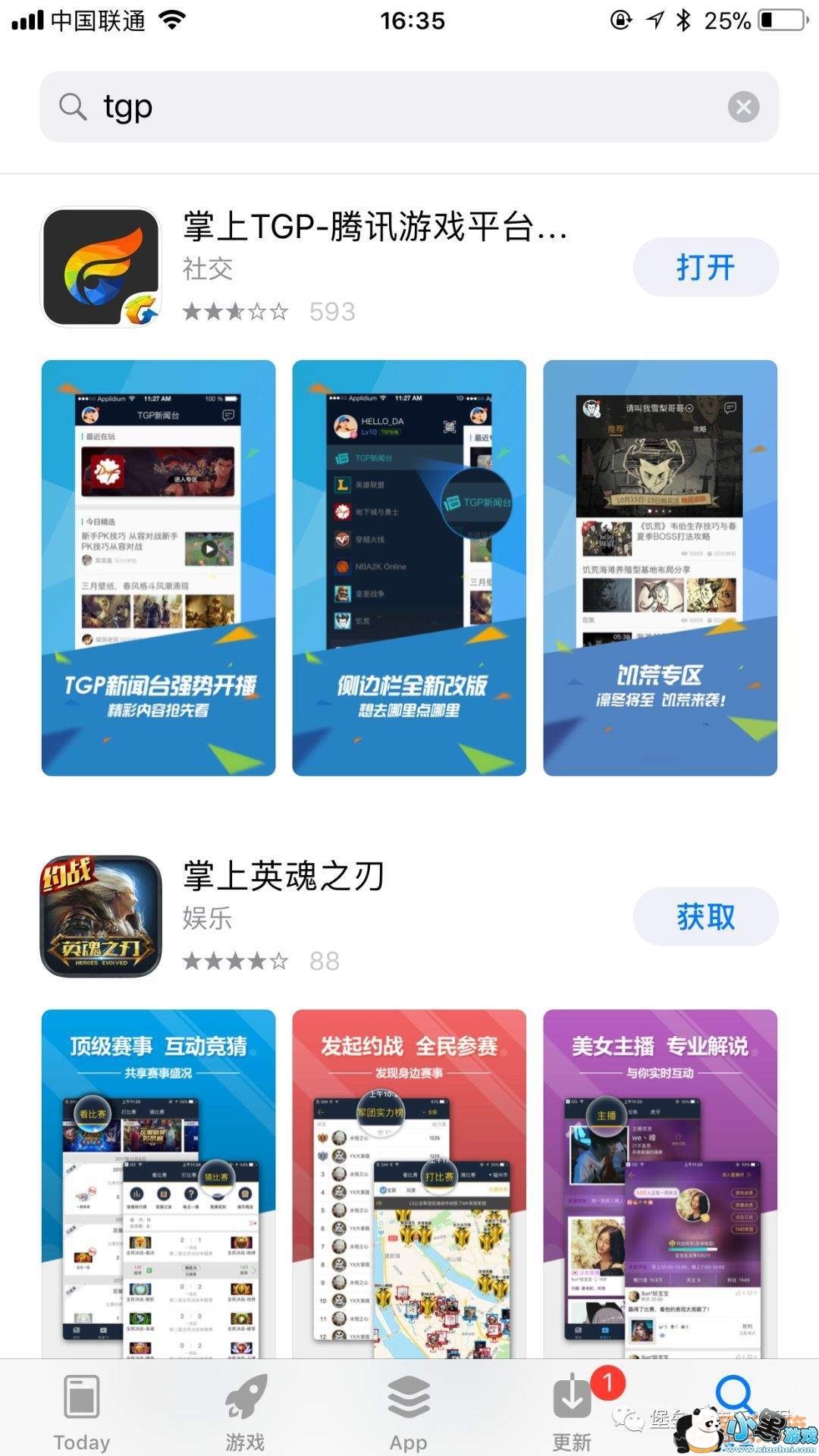The width and height of the screenshot is (819, 1456).
Task: Clear the search field using the X icon
Action: click(743, 106)
